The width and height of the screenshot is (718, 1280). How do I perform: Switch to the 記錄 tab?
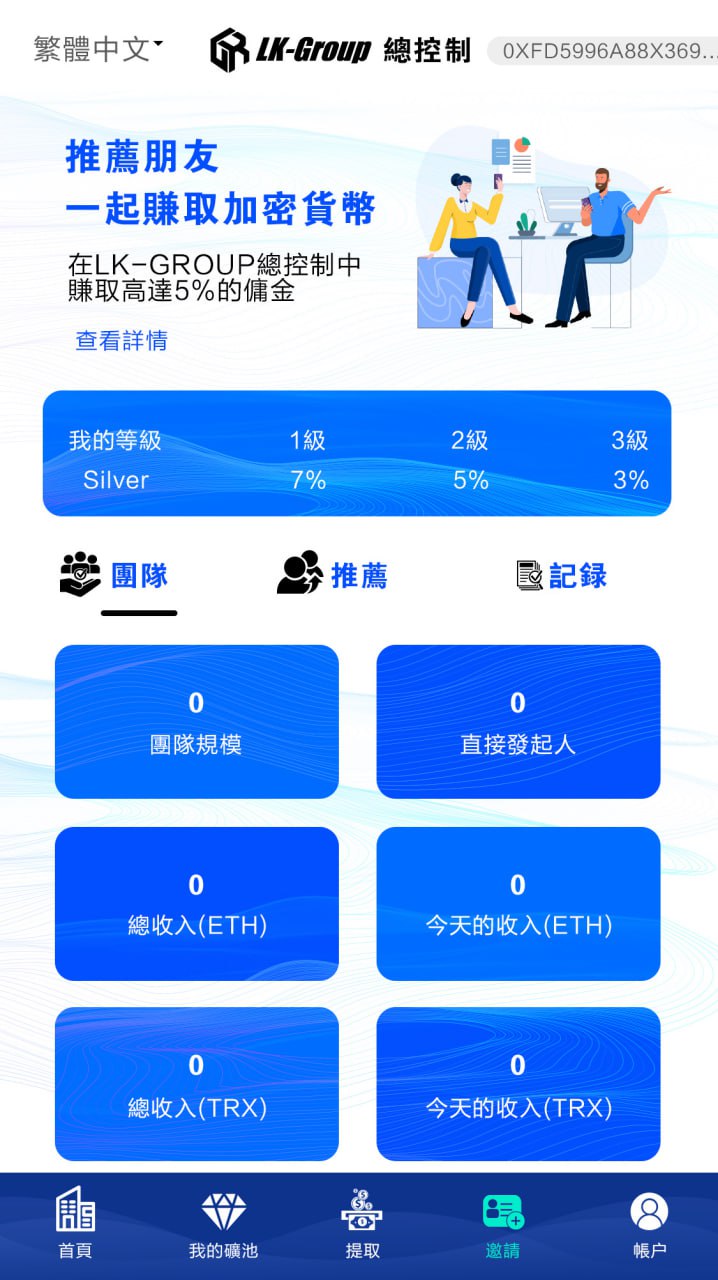tap(561, 575)
